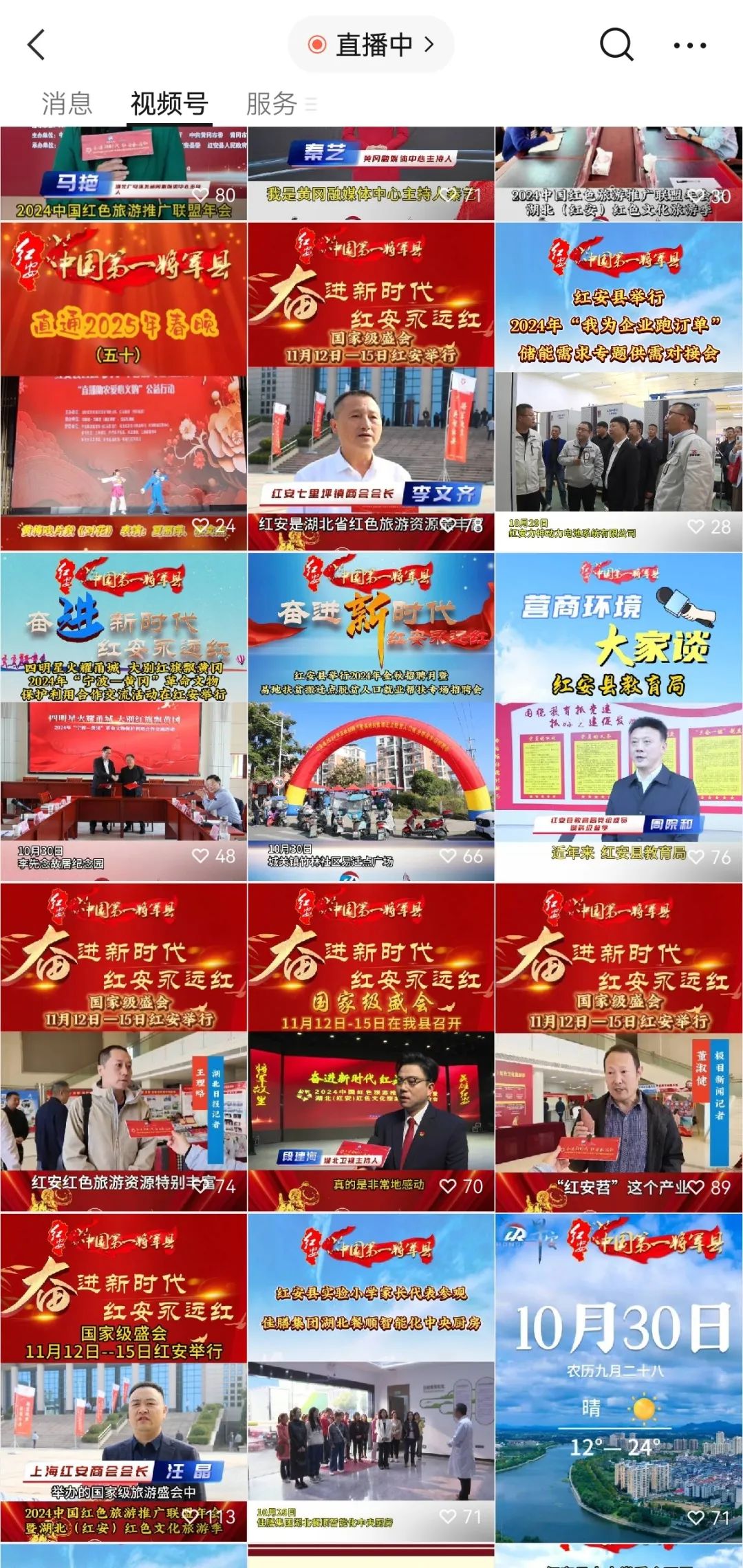This screenshot has width=743, height=1568.
Task: Open the 红安县实验小学家长代表参观 video
Action: 371,1377
